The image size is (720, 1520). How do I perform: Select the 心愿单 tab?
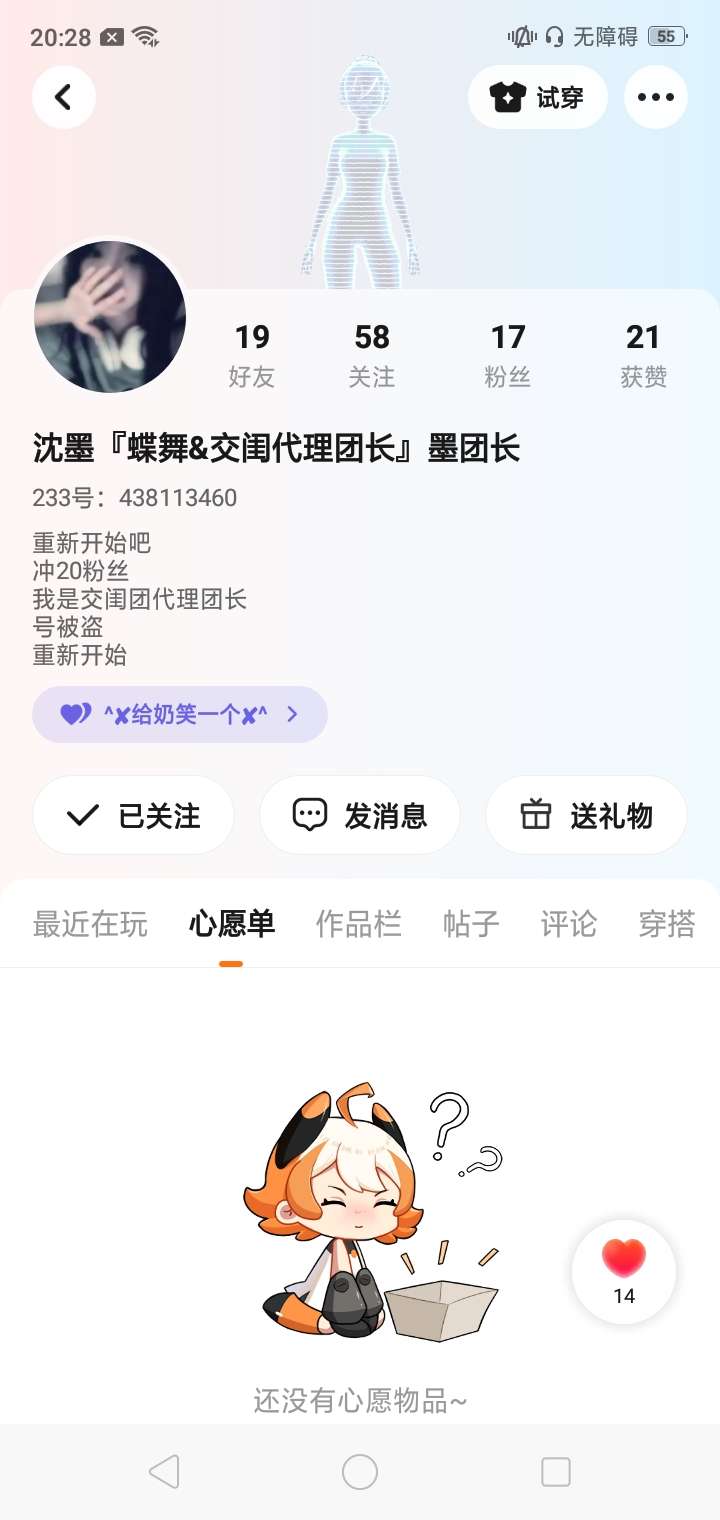click(x=232, y=924)
